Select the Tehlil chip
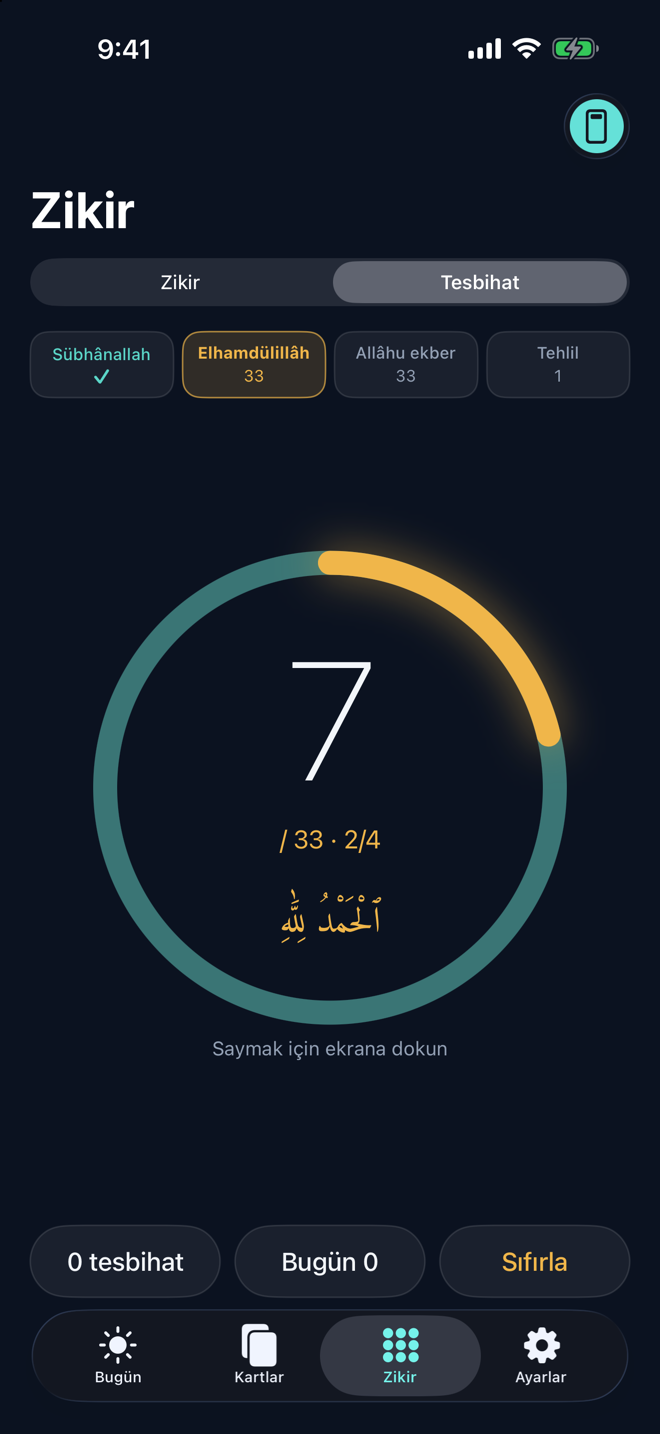Image resolution: width=660 pixels, height=1434 pixels. coord(558,365)
